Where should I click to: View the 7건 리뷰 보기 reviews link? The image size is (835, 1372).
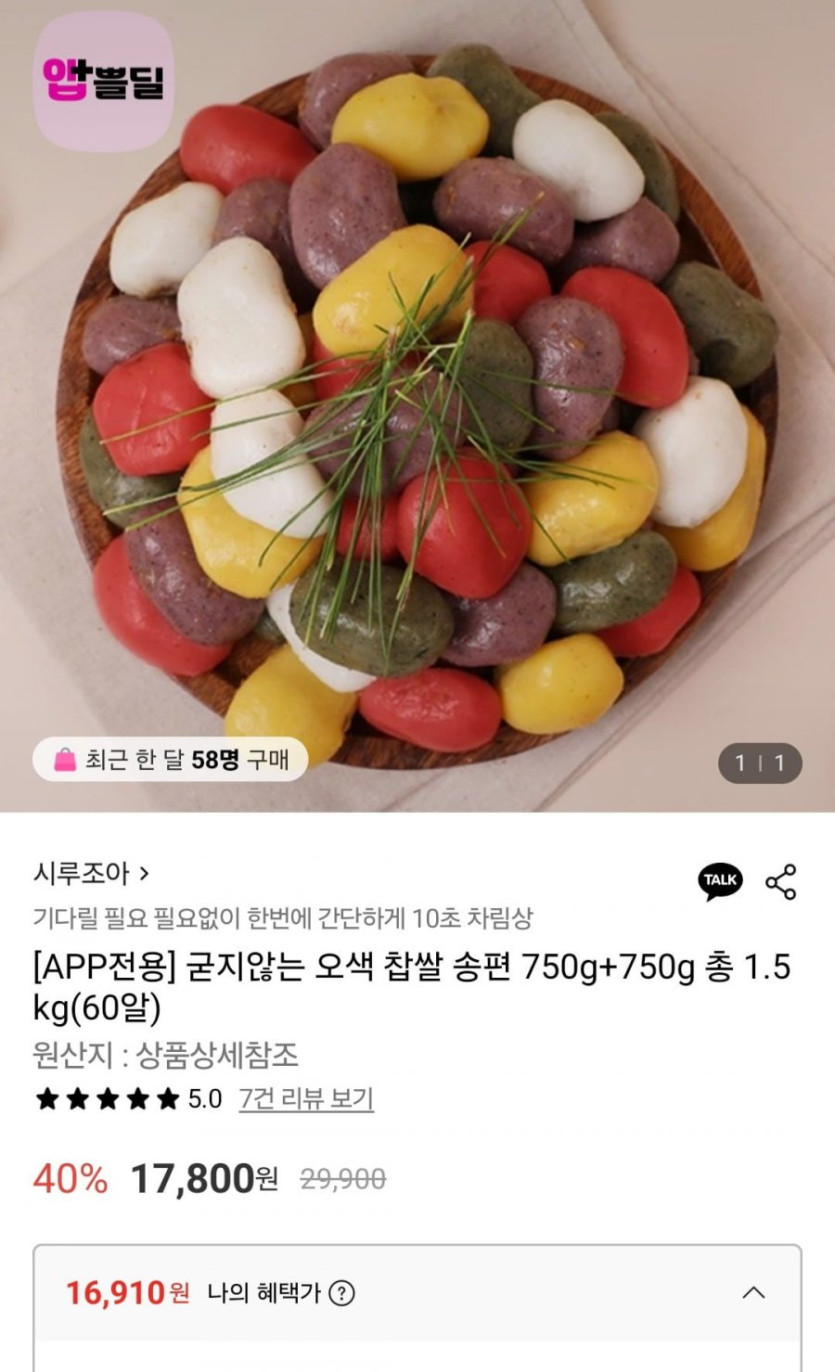click(306, 1099)
